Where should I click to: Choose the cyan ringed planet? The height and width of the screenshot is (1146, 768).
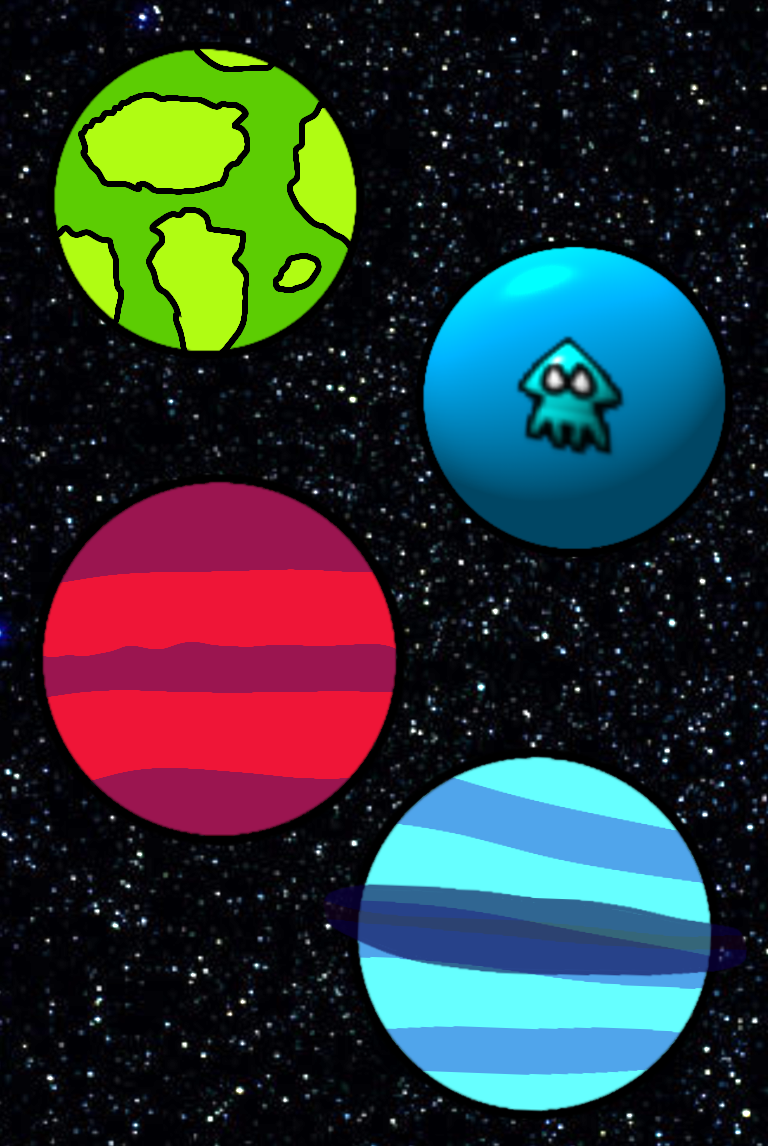[x=535, y=933]
